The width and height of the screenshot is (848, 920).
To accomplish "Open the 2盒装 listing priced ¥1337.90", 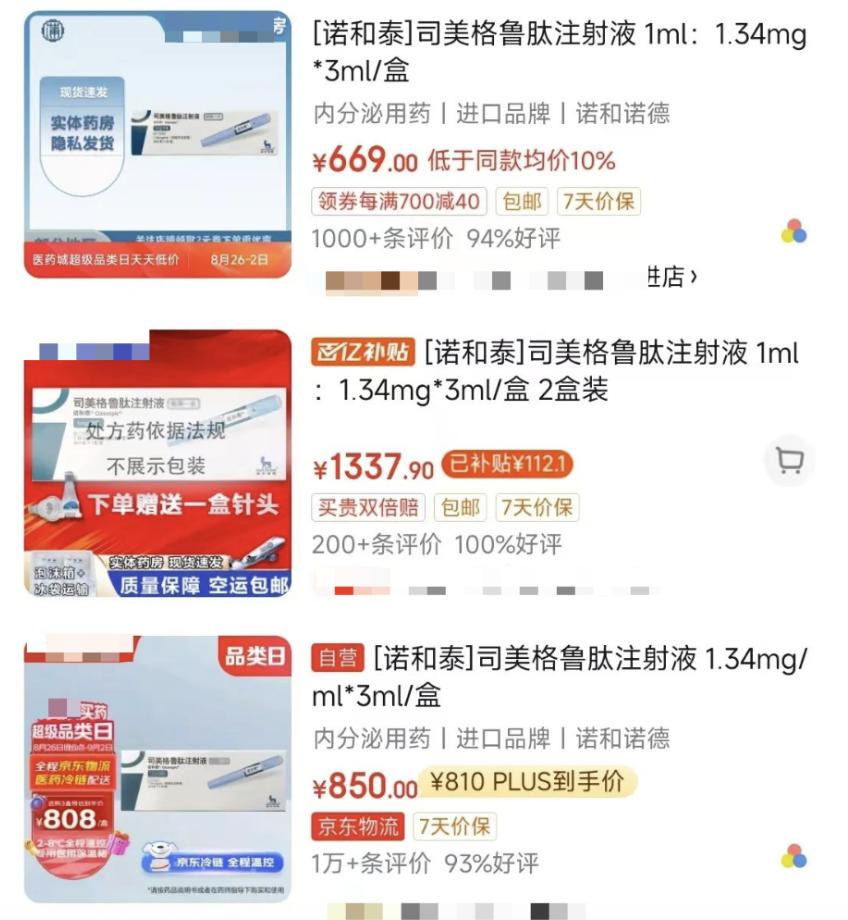I will coord(560,371).
